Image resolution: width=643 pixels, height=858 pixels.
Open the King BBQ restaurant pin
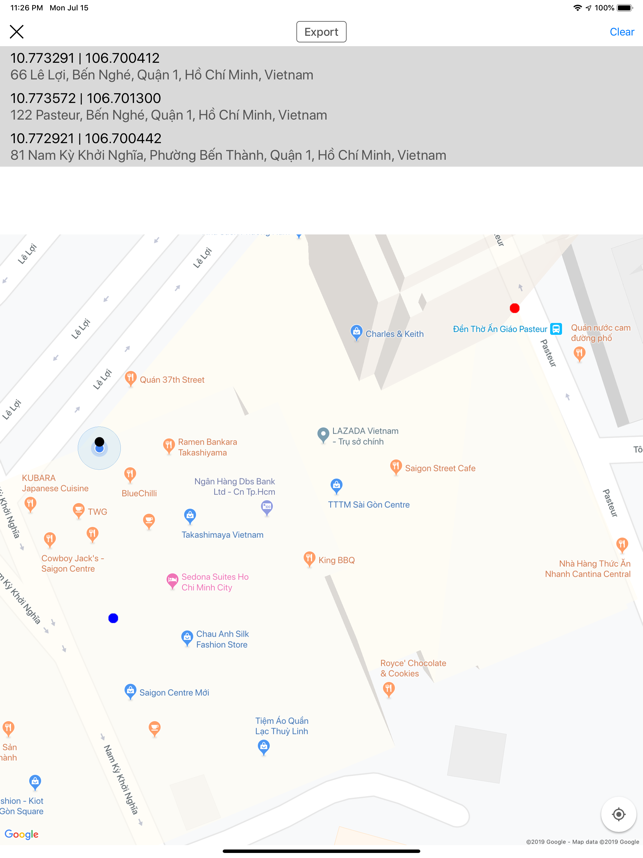310,560
